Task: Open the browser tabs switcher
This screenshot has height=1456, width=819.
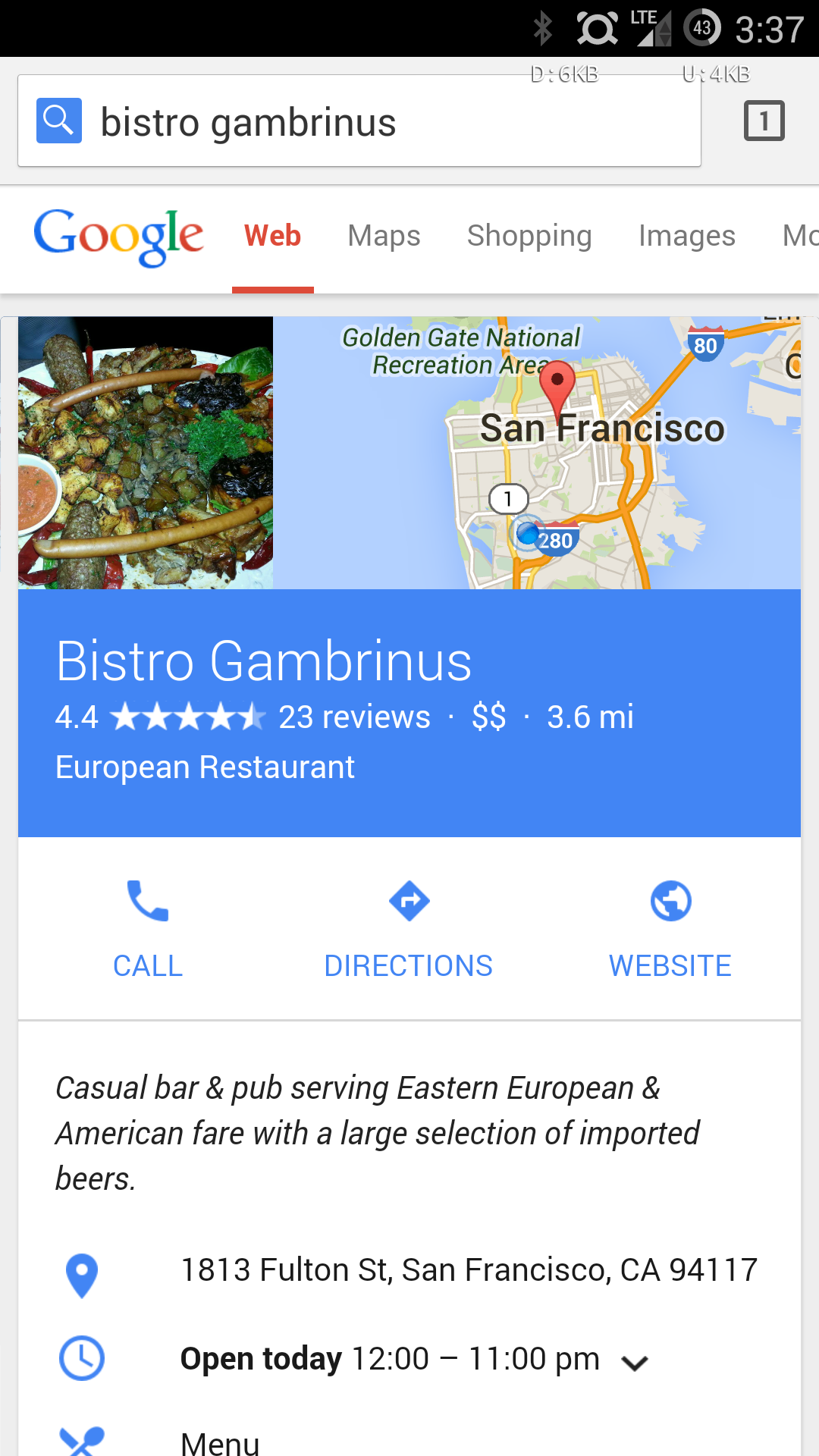Action: (764, 121)
